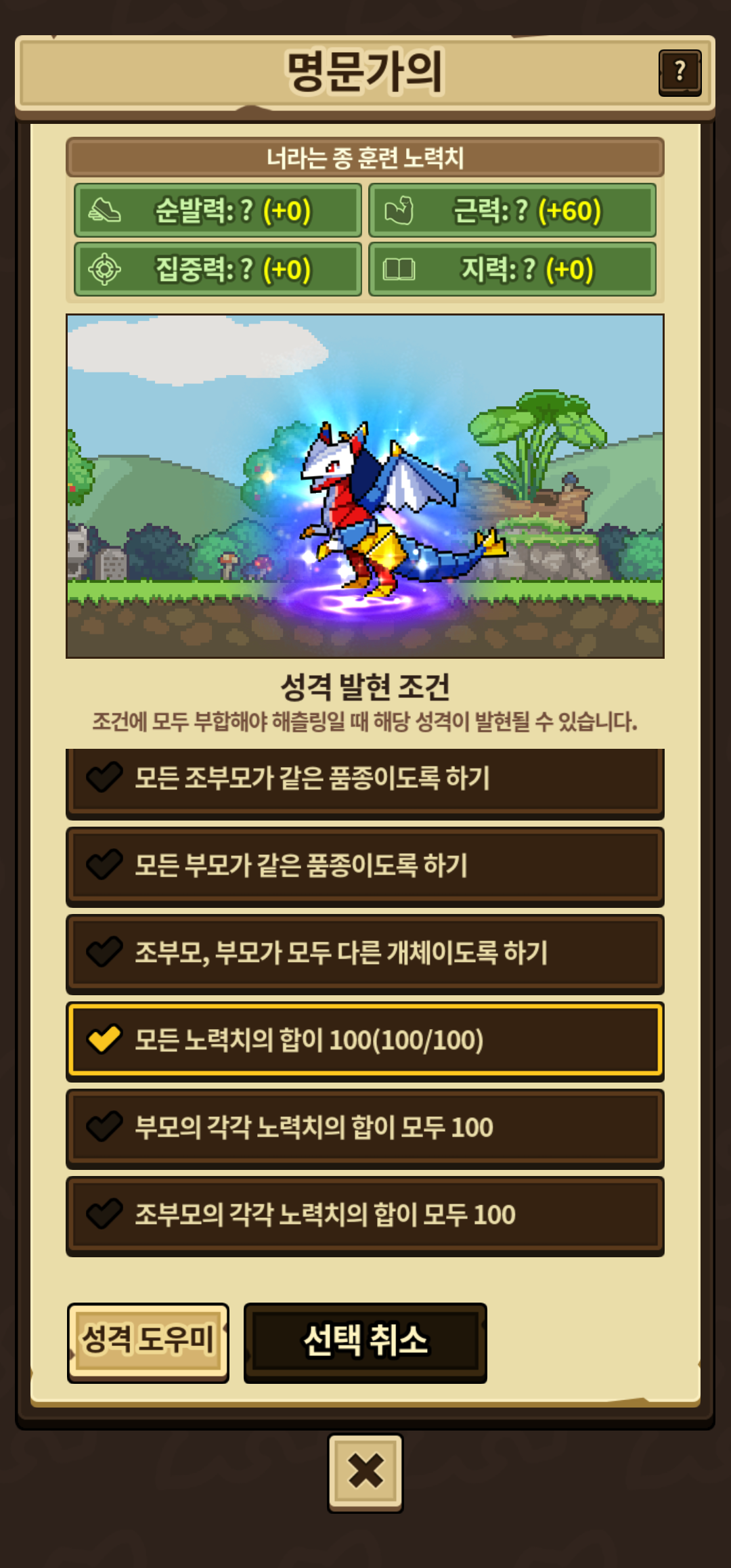
Task: Select the 모든 부모가 같은 품종이도록 하기 condition
Action: (x=365, y=866)
